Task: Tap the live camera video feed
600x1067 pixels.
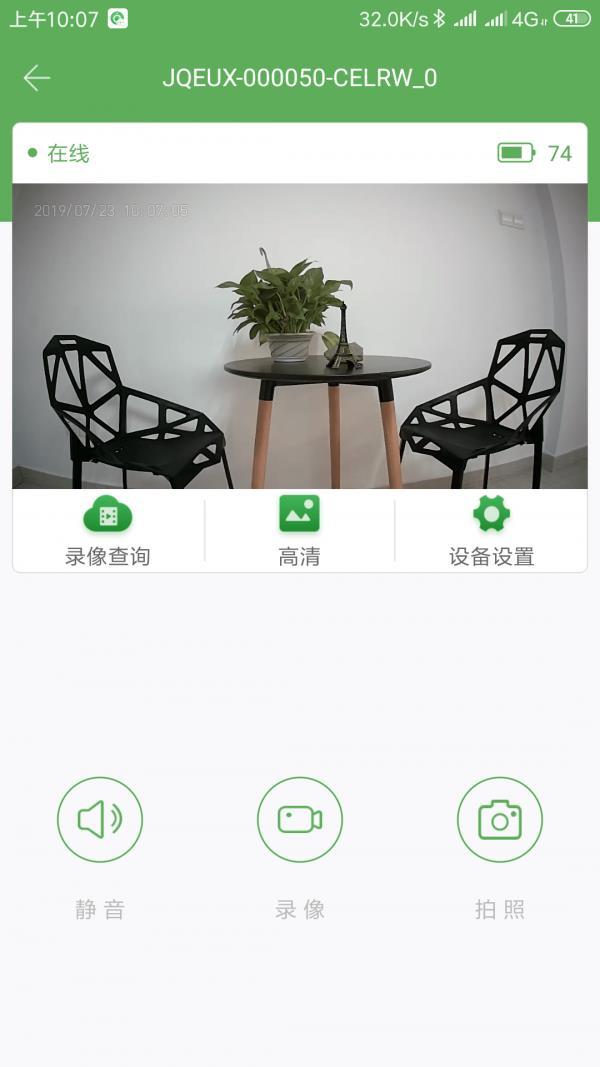Action: pos(300,336)
